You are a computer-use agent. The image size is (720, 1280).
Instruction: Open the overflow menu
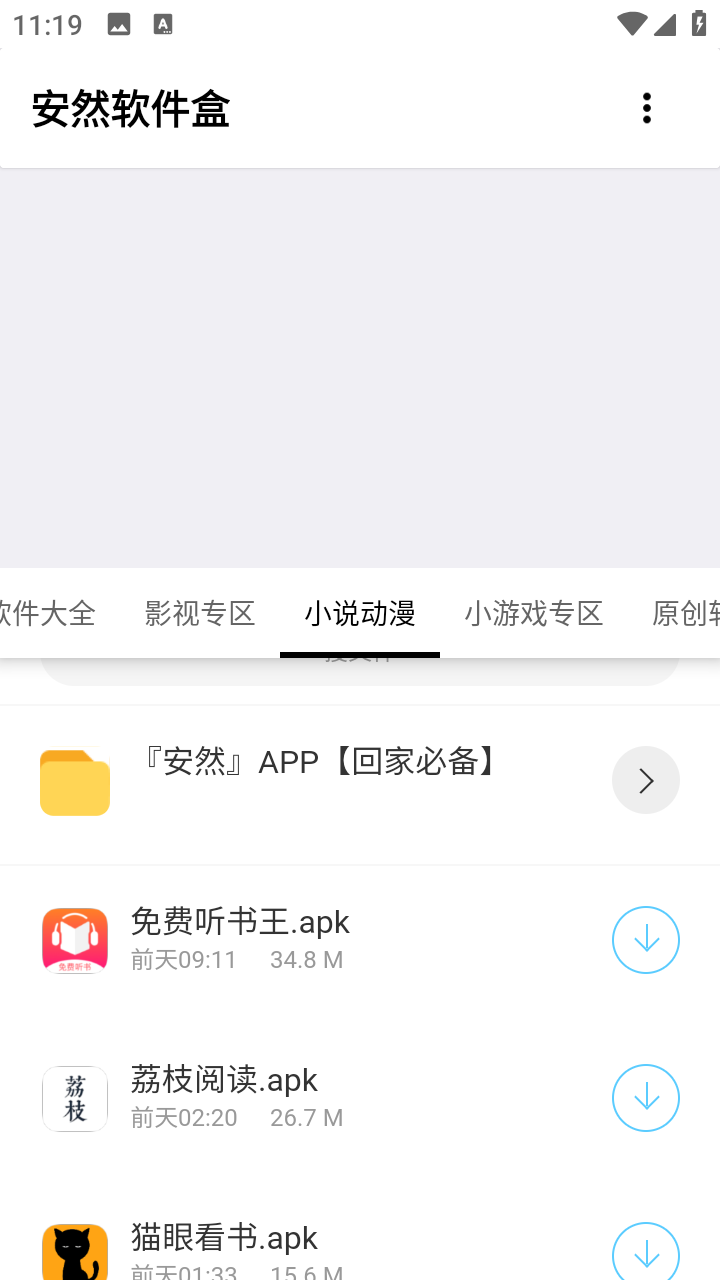pyautogui.click(x=647, y=108)
